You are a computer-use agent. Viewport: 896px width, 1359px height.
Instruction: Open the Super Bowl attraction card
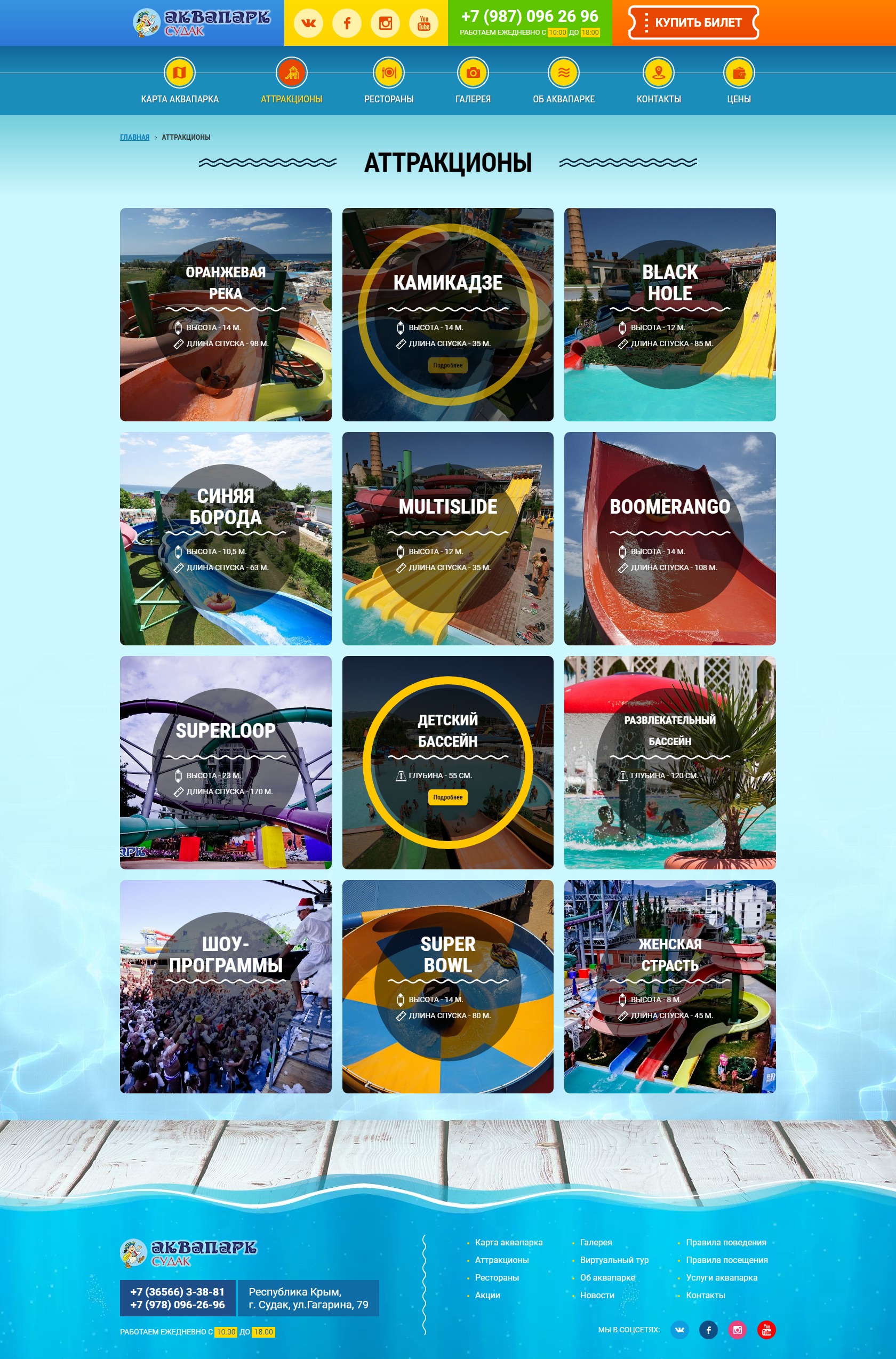point(447,986)
